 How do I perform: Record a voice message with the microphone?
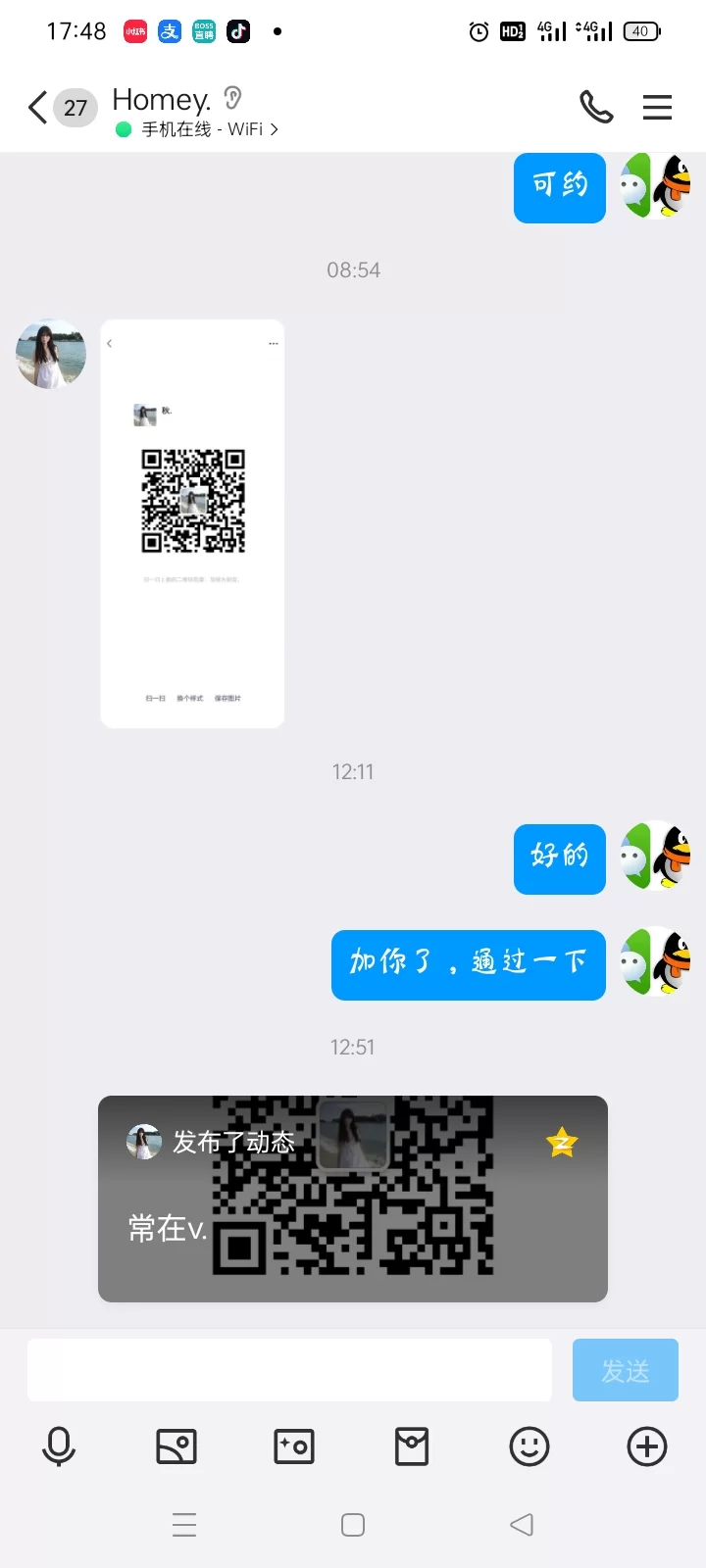59,1446
